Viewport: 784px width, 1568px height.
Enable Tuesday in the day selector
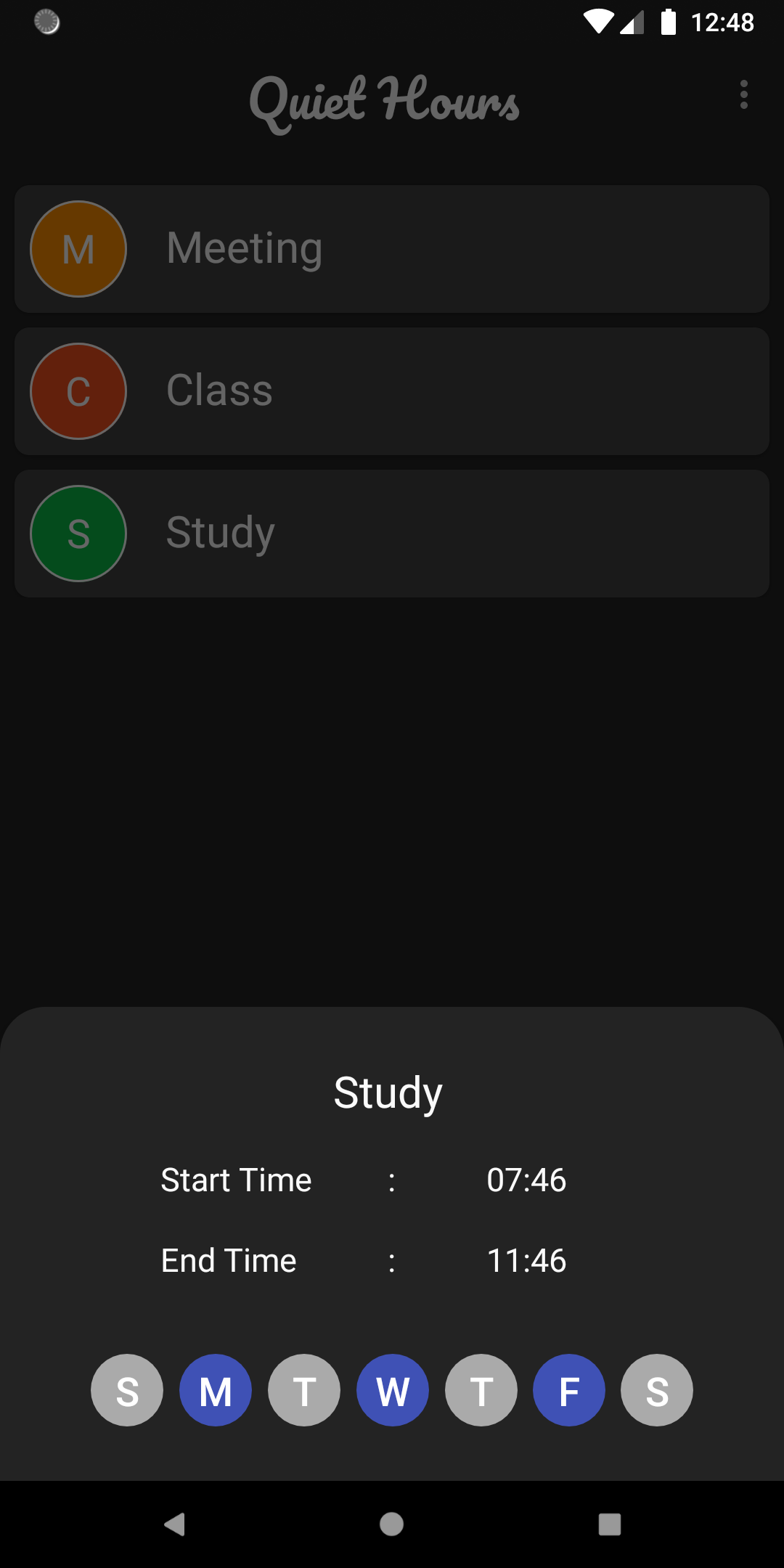pos(304,1390)
